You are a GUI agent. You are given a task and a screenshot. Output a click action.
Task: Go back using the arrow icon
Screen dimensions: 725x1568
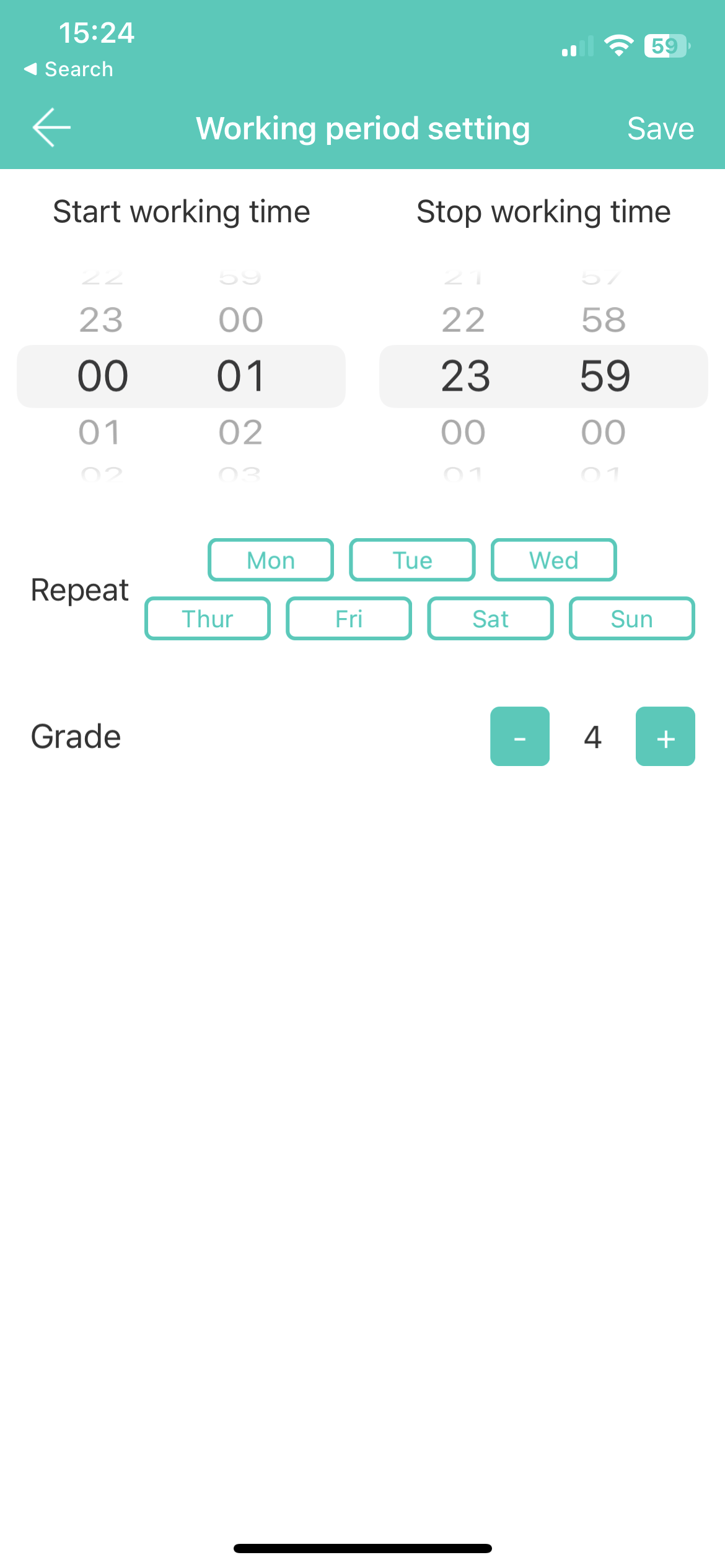click(51, 128)
